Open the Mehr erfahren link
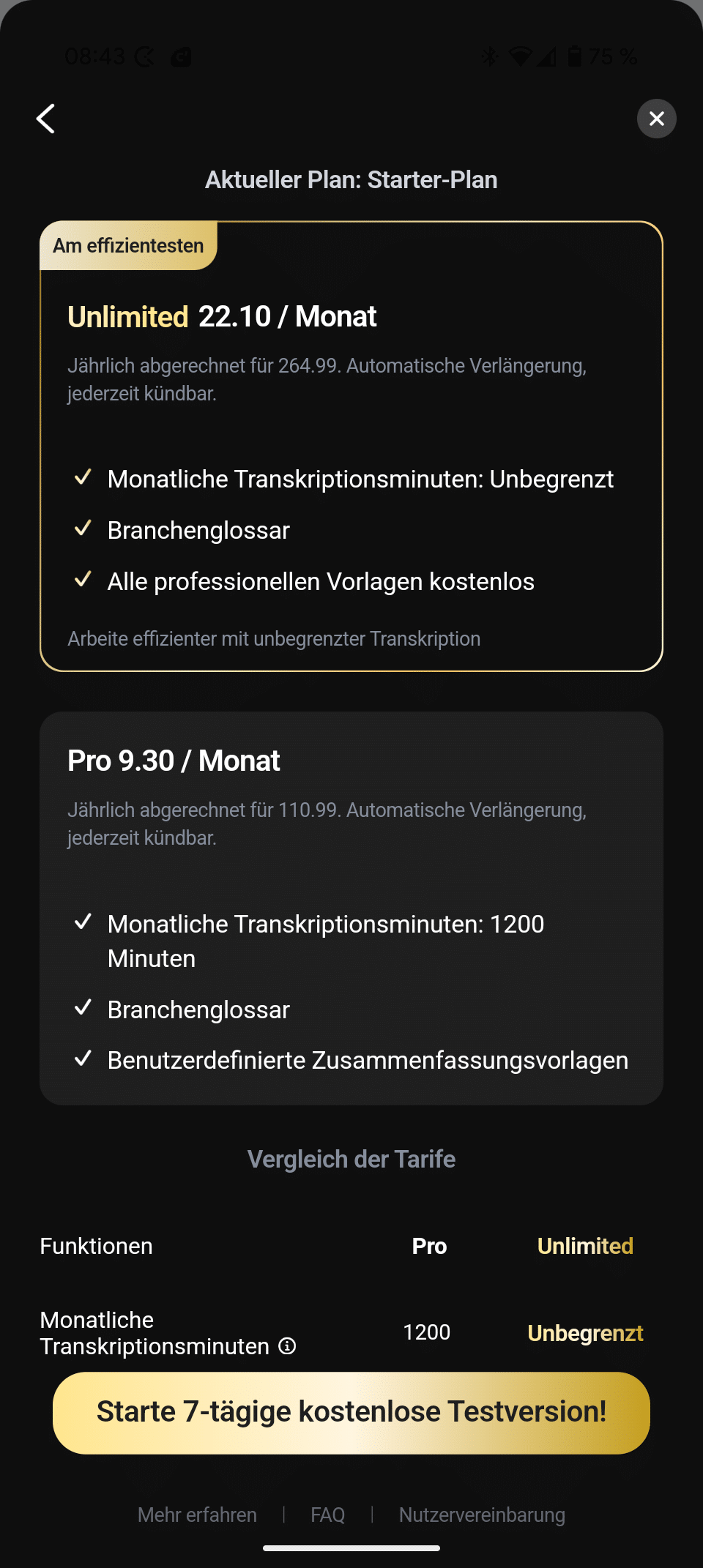 coord(197,1515)
